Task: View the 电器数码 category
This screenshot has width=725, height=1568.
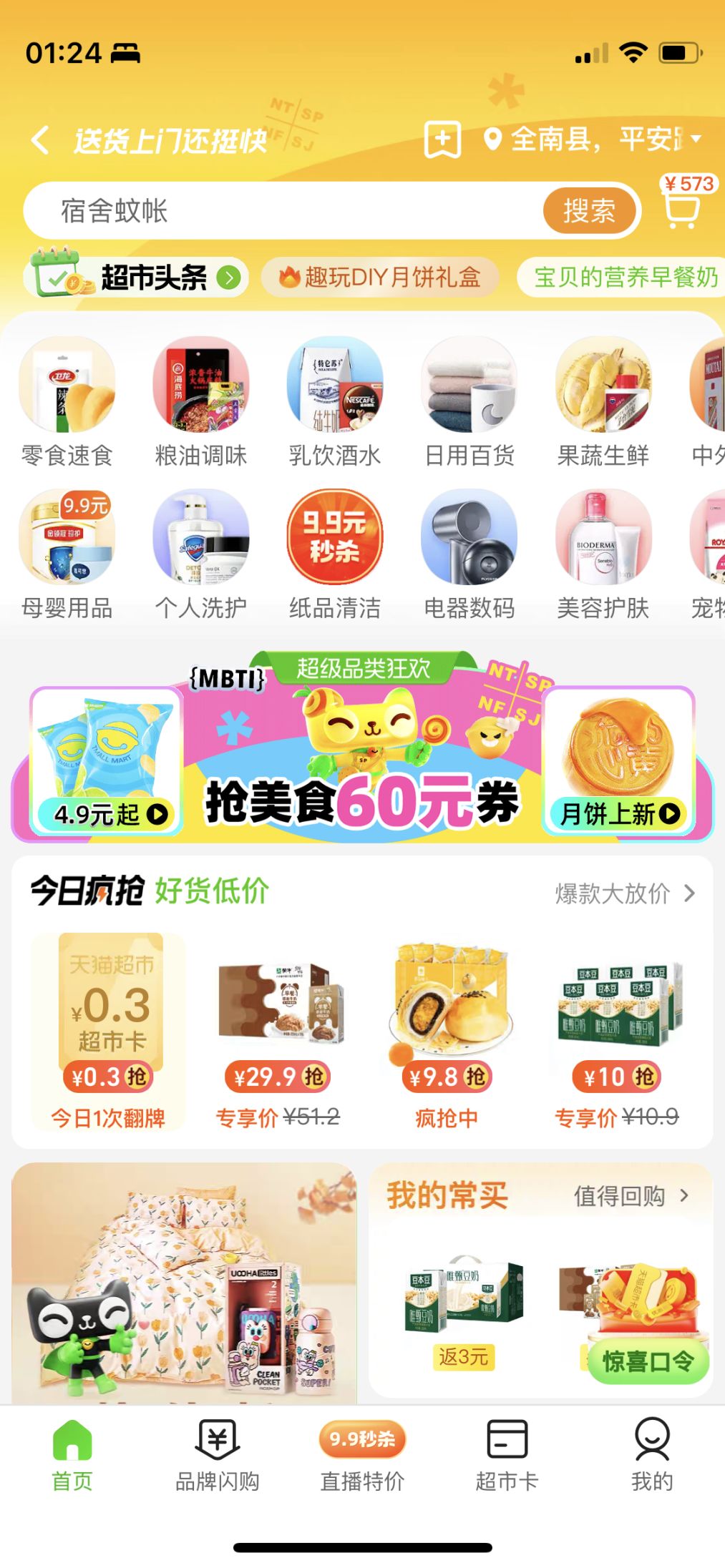Action: (x=469, y=554)
